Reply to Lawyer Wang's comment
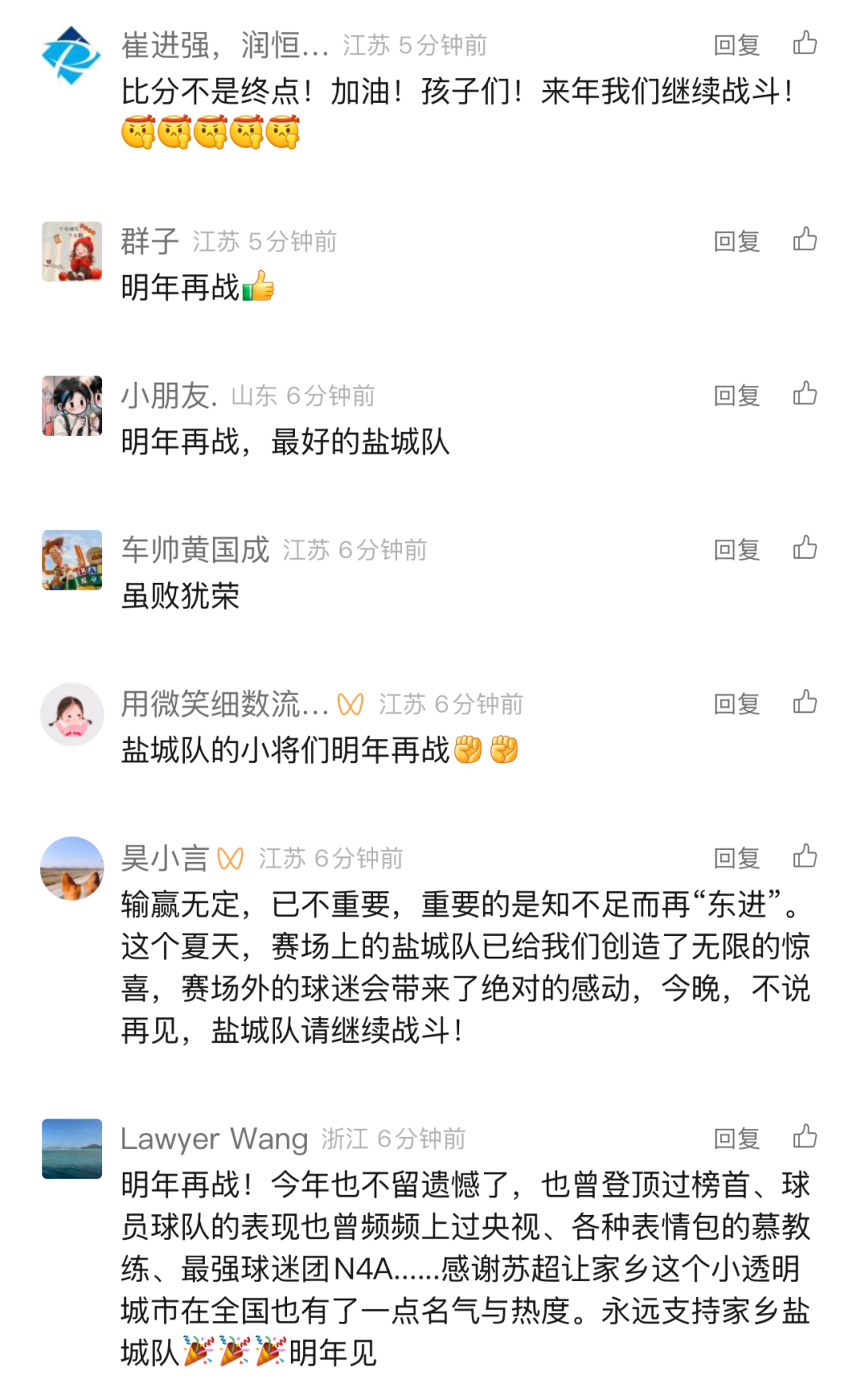 [736, 1139]
